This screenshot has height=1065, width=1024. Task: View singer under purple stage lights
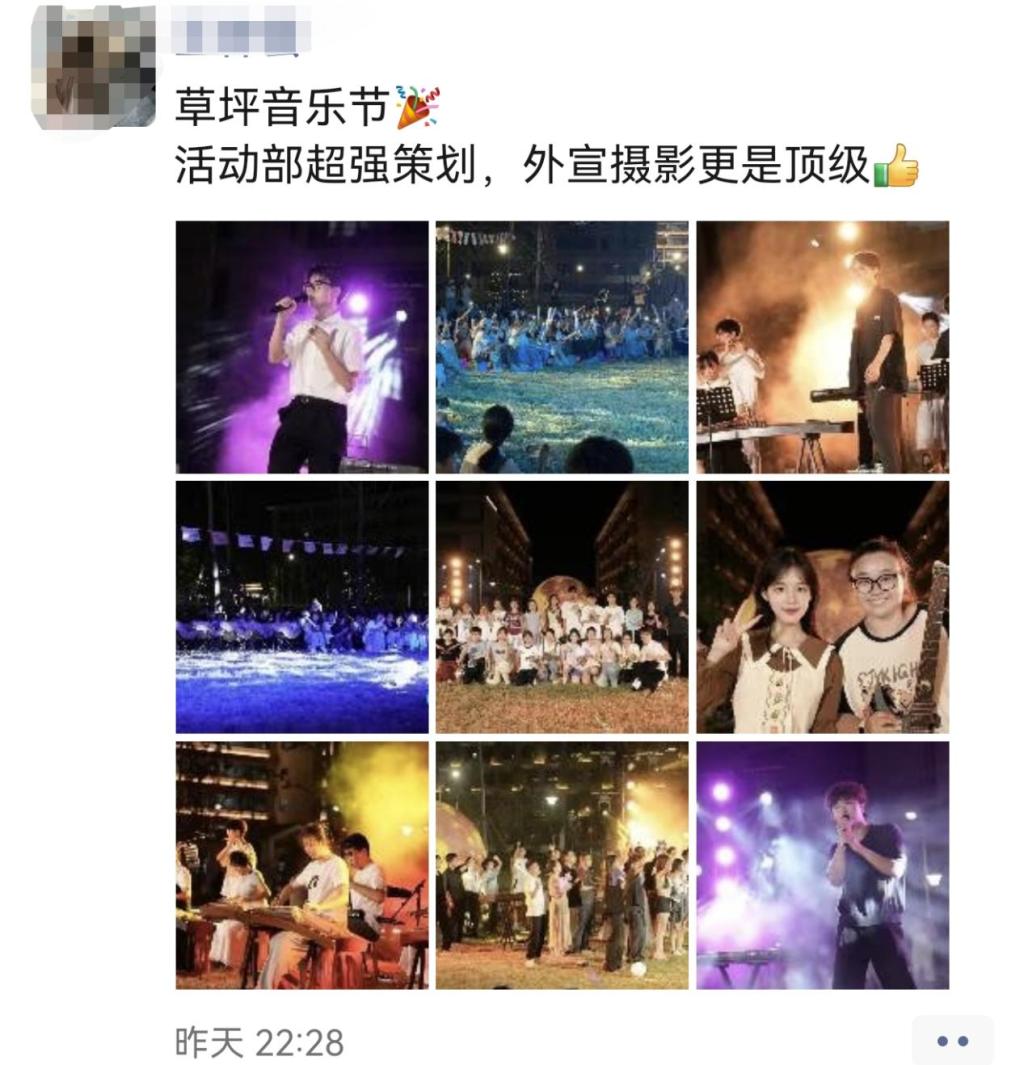pyautogui.click(x=822, y=865)
